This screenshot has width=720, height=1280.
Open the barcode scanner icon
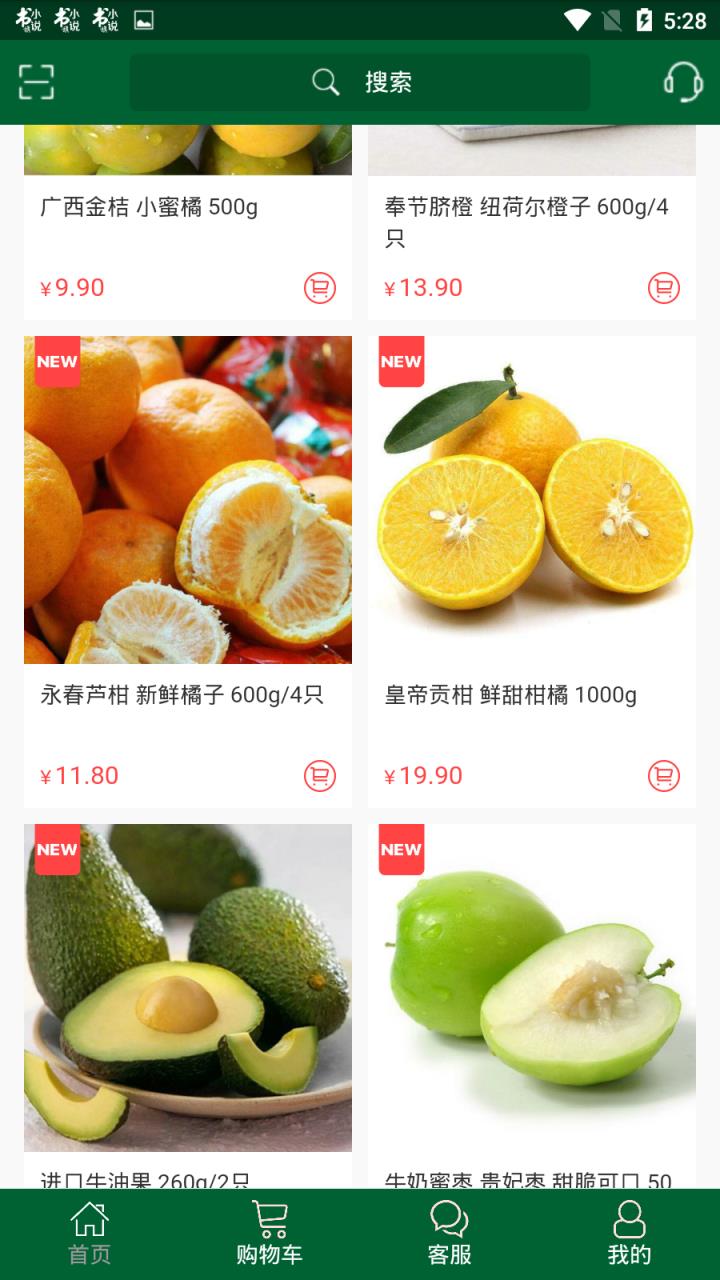pos(37,82)
